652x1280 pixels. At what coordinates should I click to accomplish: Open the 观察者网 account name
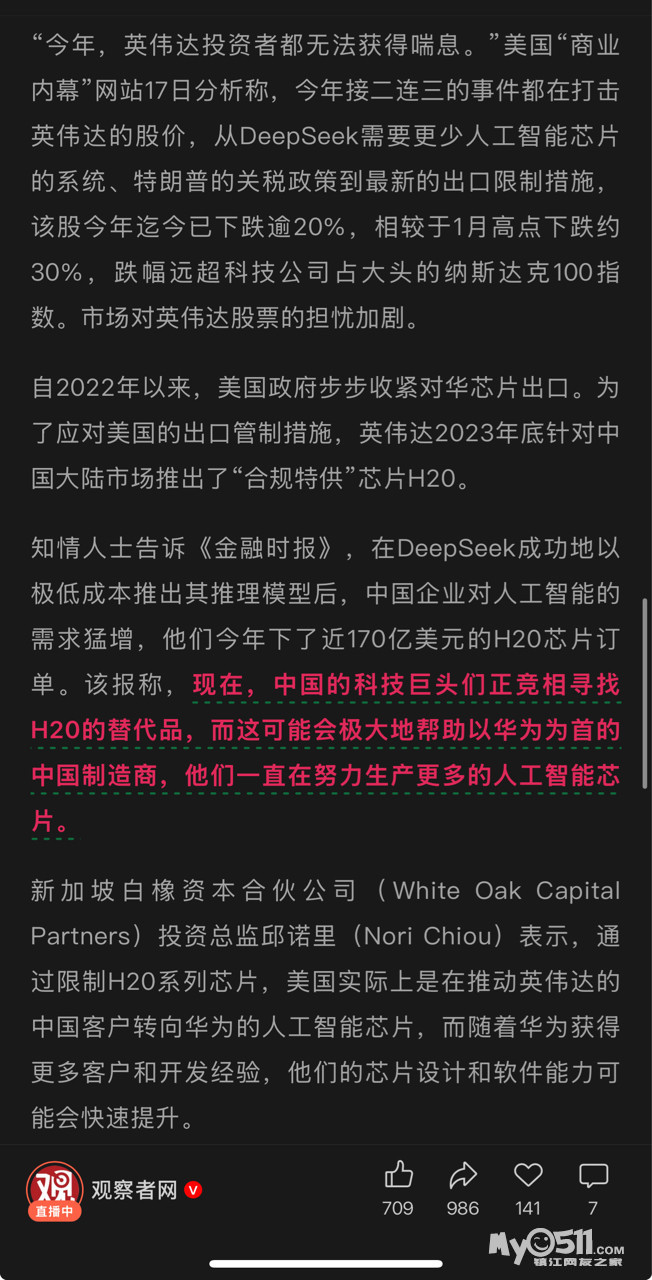pos(134,1190)
